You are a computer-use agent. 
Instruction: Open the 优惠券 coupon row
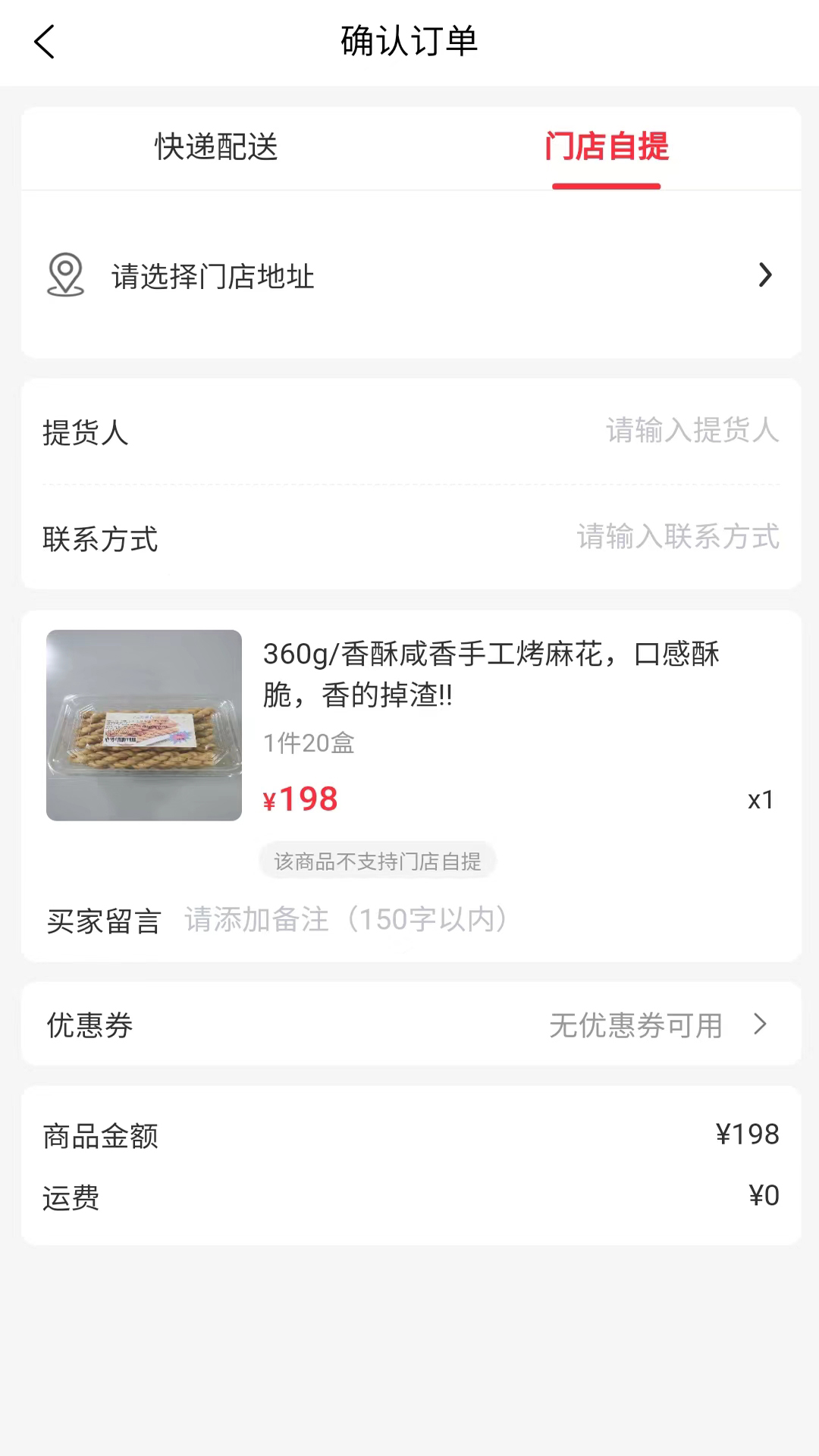[x=409, y=1025]
